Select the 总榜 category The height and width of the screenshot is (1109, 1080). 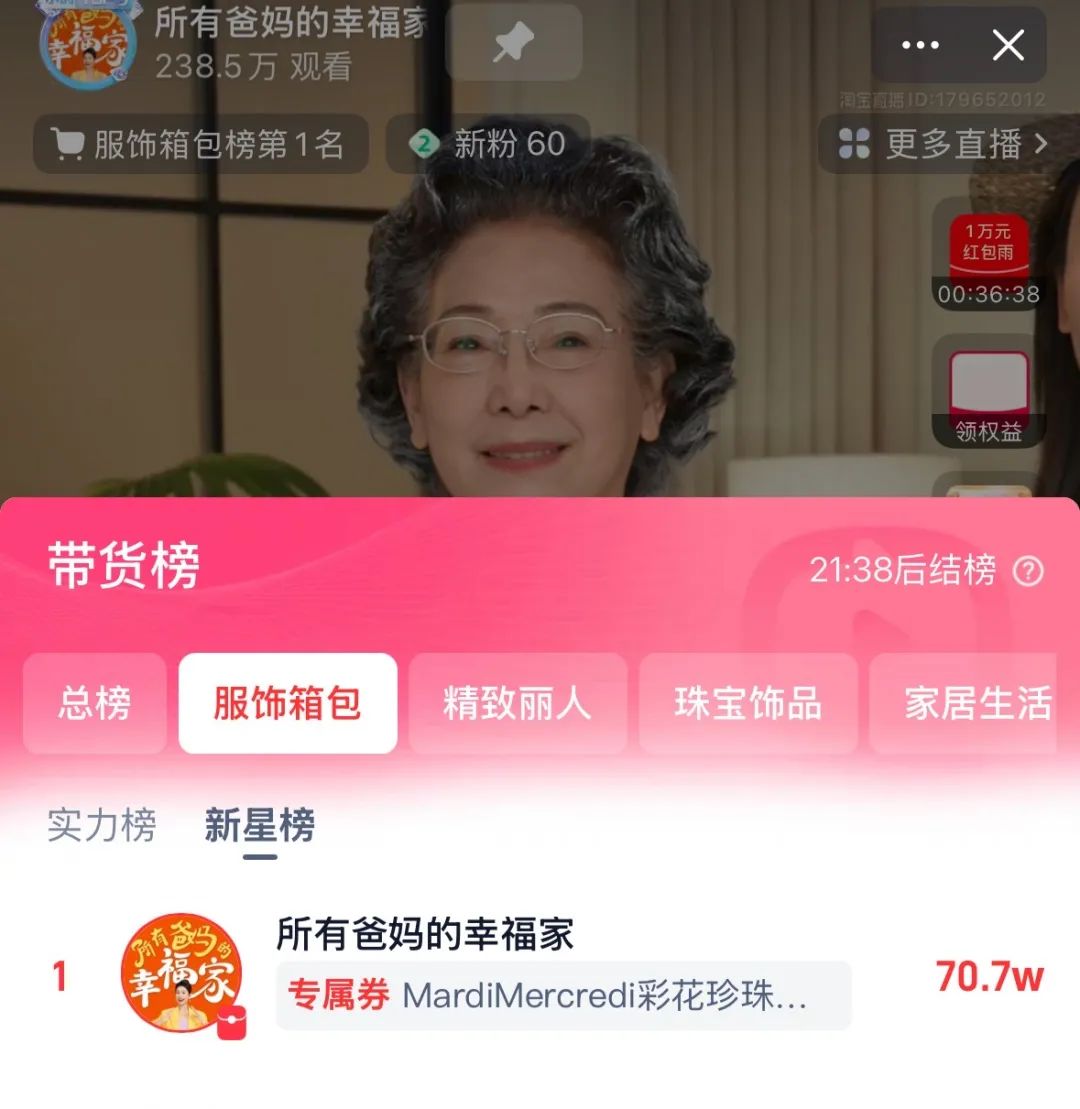tap(95, 703)
